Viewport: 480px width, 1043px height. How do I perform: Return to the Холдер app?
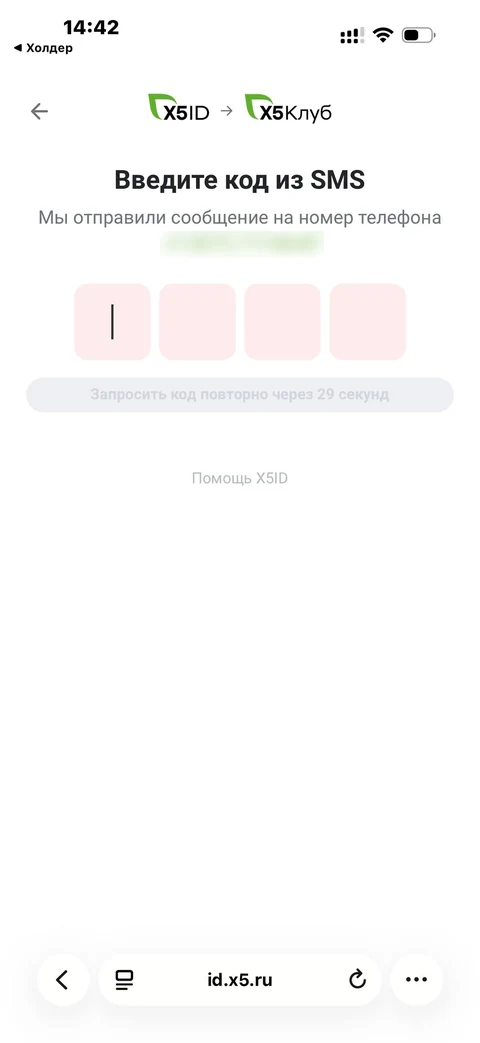43,48
